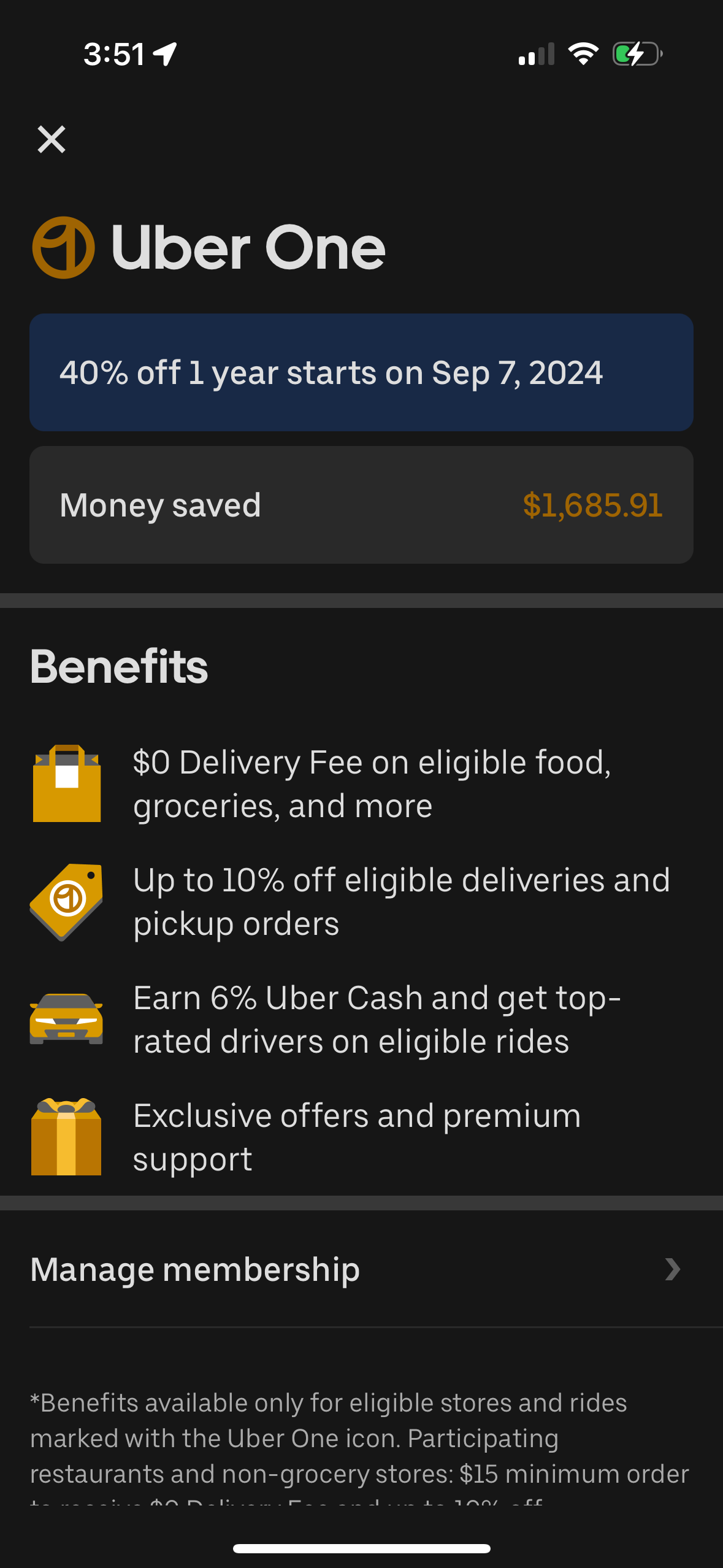This screenshot has height=1568, width=723.
Task: Open the Manage membership chevron
Action: click(x=673, y=1269)
